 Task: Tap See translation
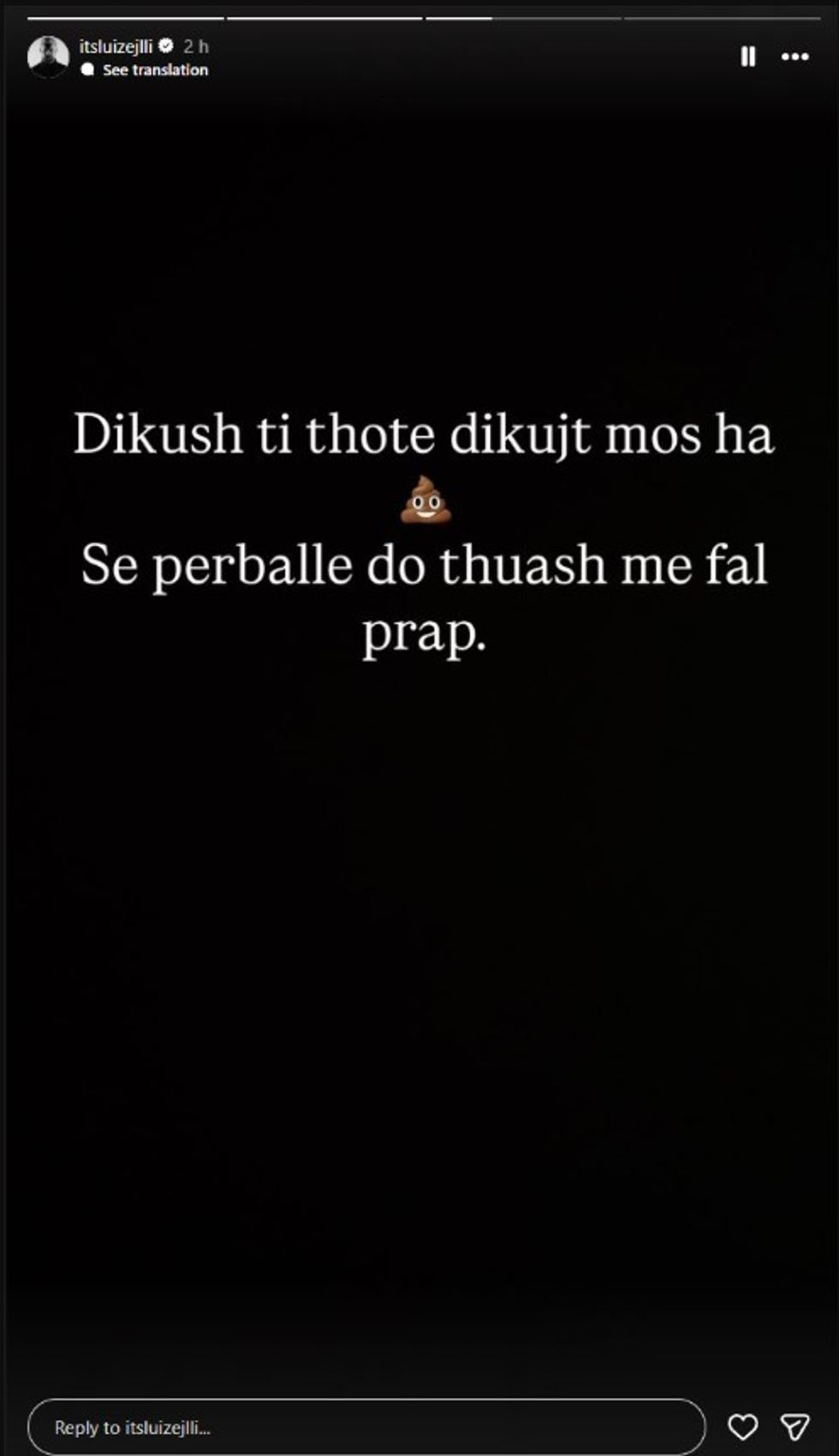pos(154,70)
